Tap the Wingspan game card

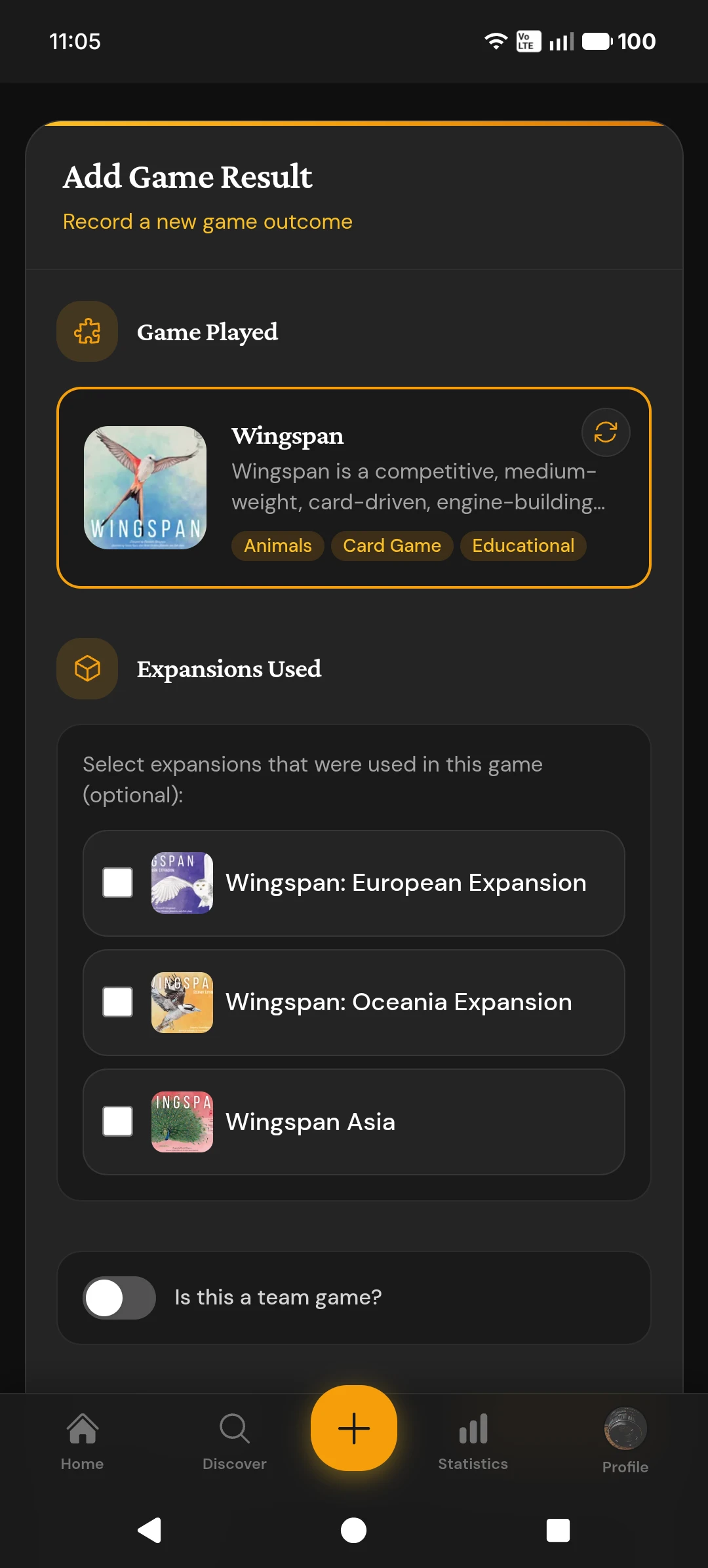click(354, 488)
